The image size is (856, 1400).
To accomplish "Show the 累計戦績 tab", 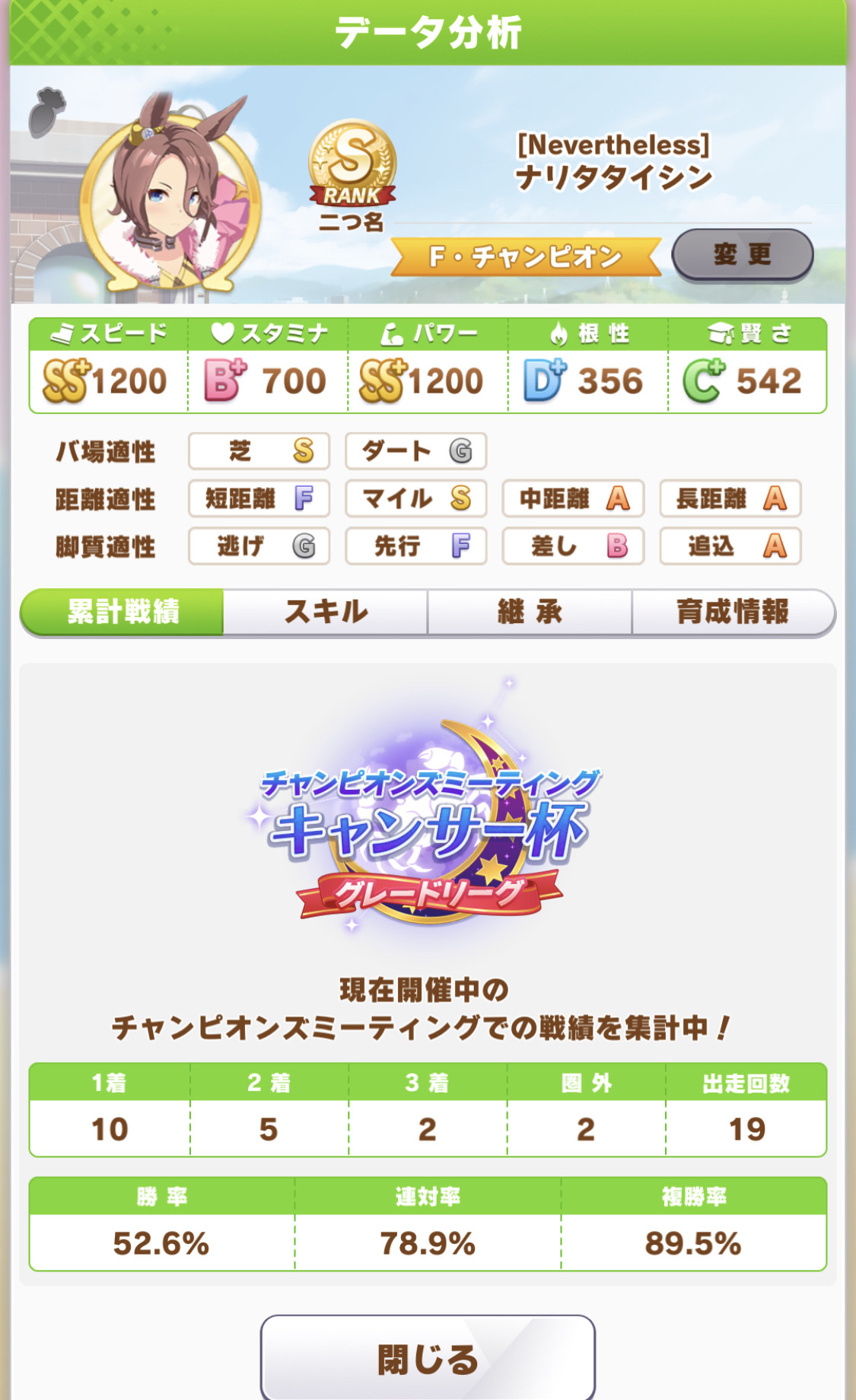I will [123, 612].
